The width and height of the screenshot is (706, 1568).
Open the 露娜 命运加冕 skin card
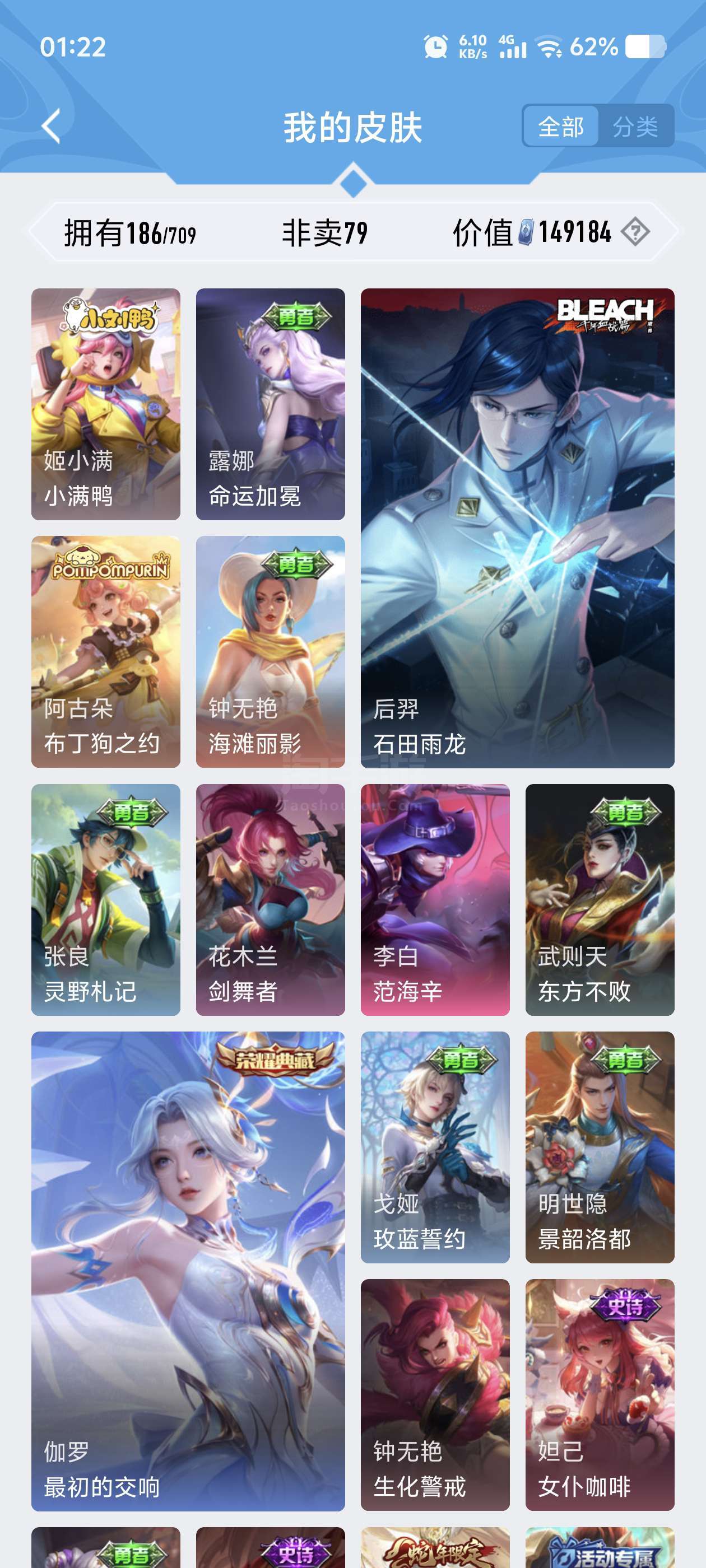(271, 404)
